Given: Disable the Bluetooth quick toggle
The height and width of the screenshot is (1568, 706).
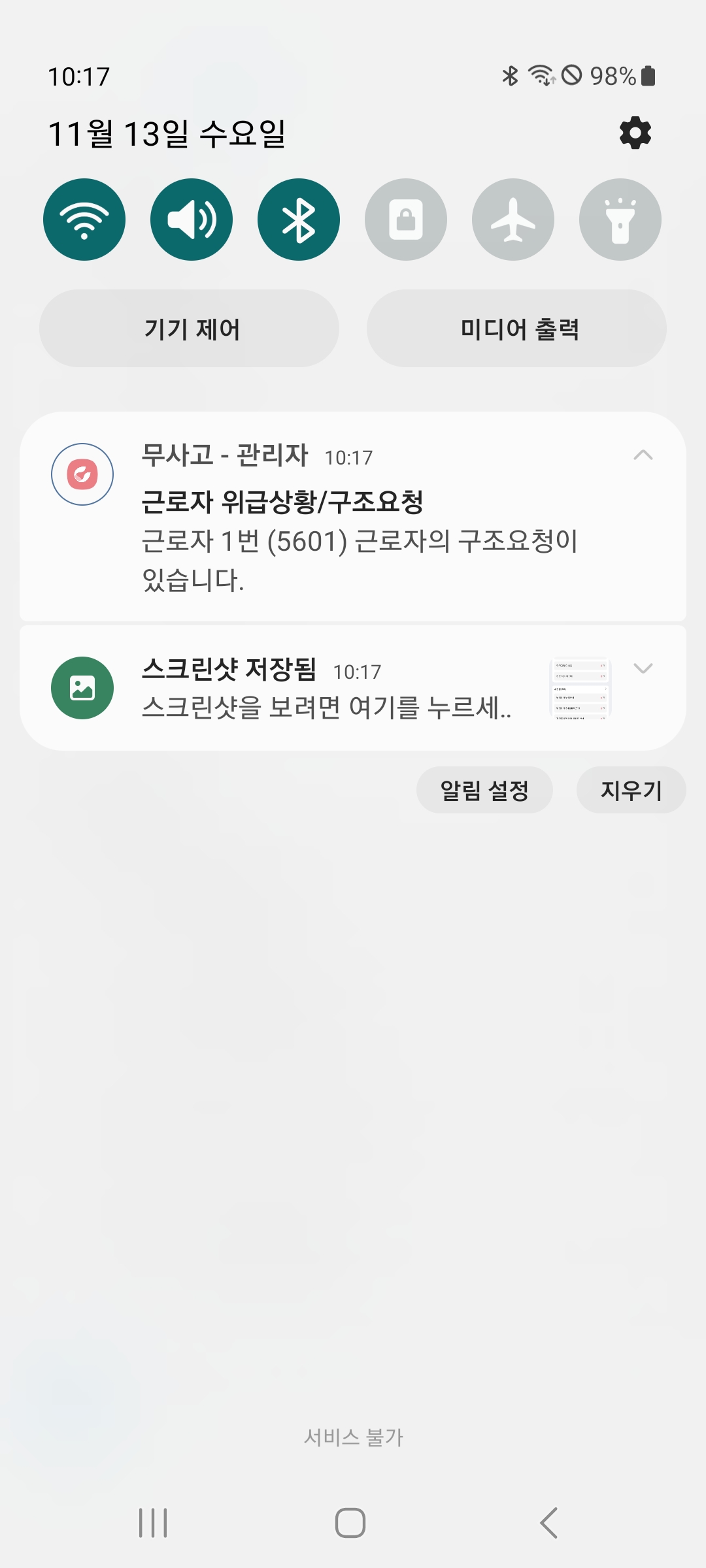Looking at the screenshot, I should click(299, 220).
